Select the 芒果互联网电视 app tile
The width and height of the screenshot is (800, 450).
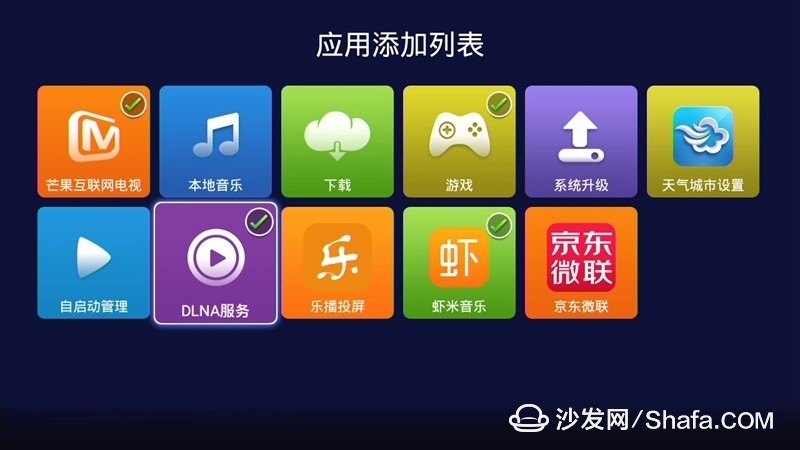tap(93, 142)
